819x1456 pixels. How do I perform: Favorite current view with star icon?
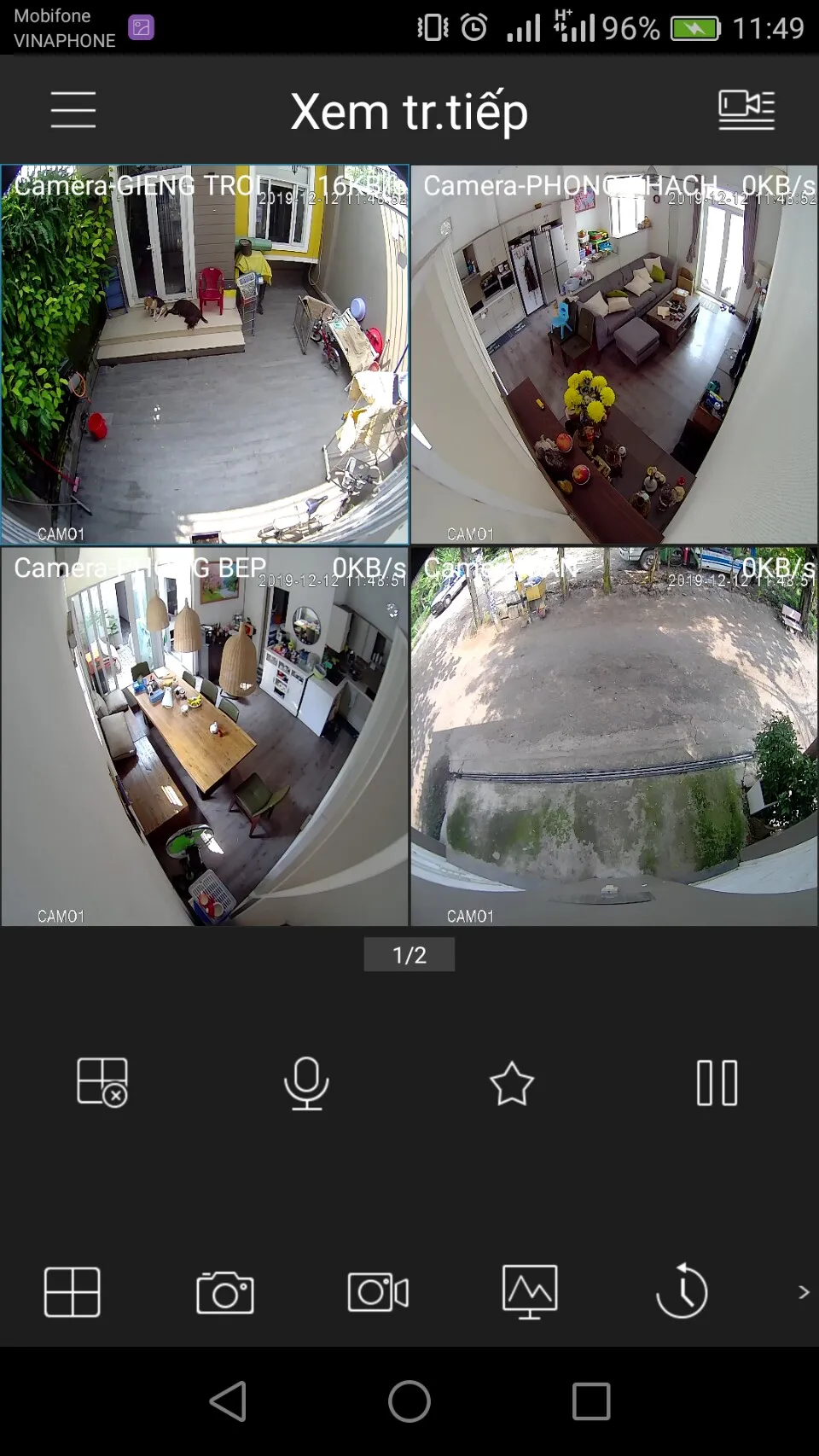tap(512, 1084)
